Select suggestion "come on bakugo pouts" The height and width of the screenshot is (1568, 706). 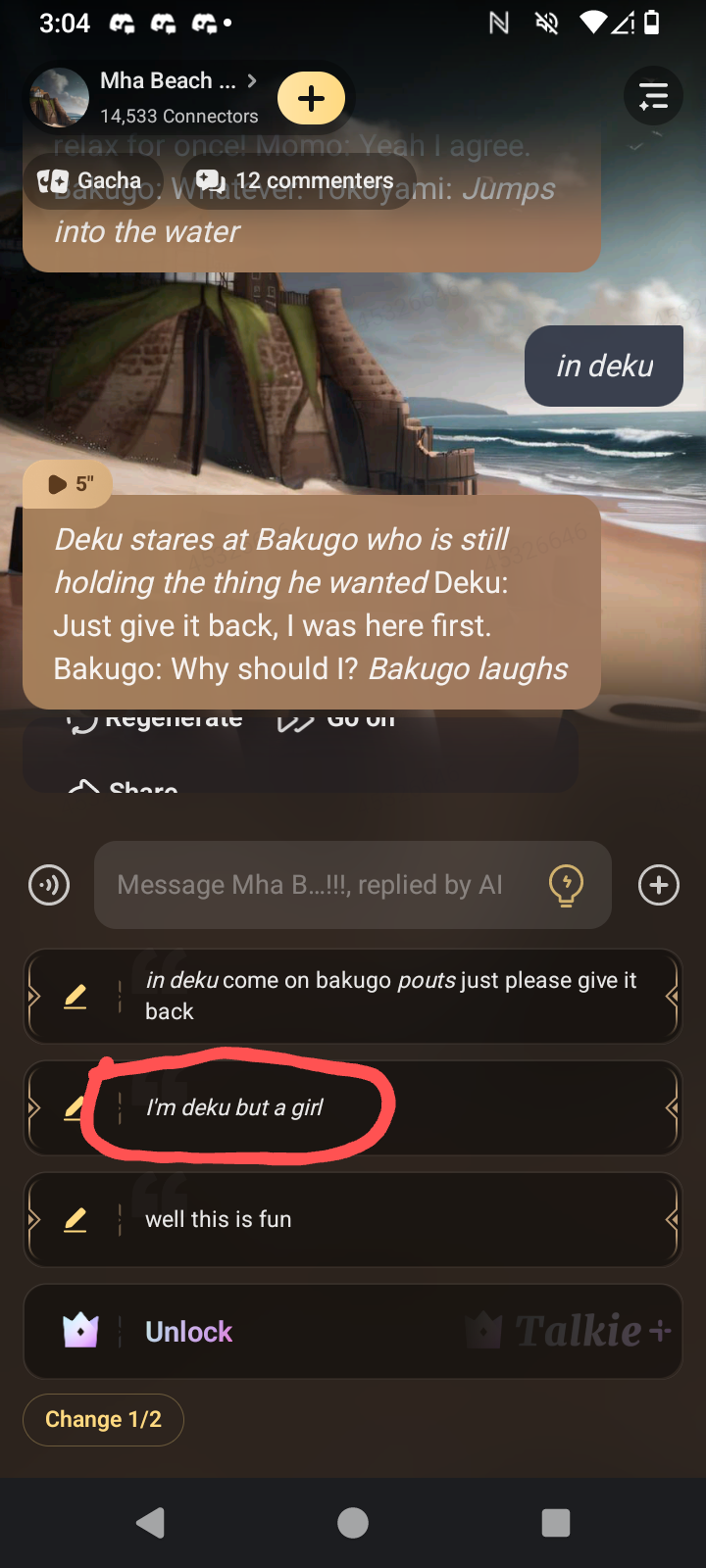[x=392, y=996]
